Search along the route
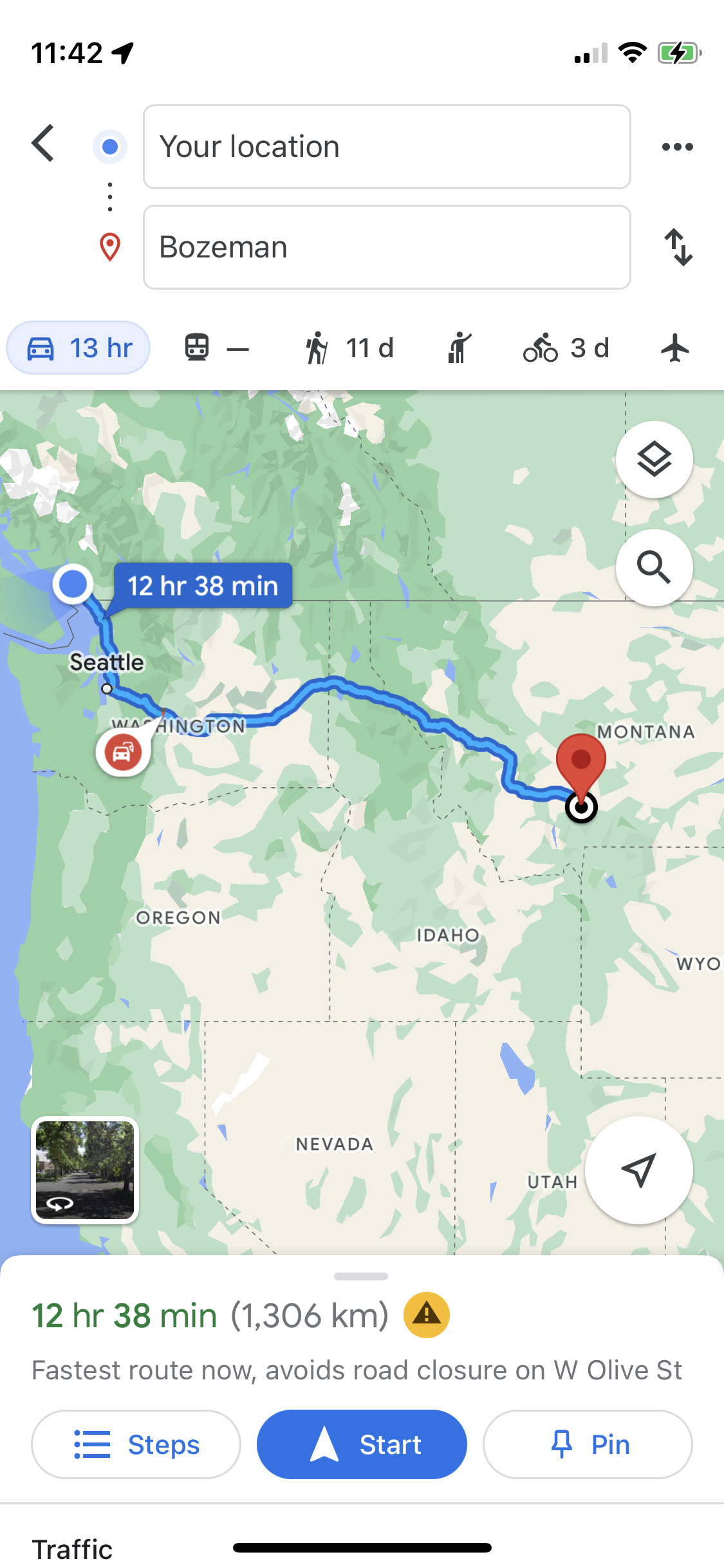This screenshot has height=1568, width=724. point(654,568)
